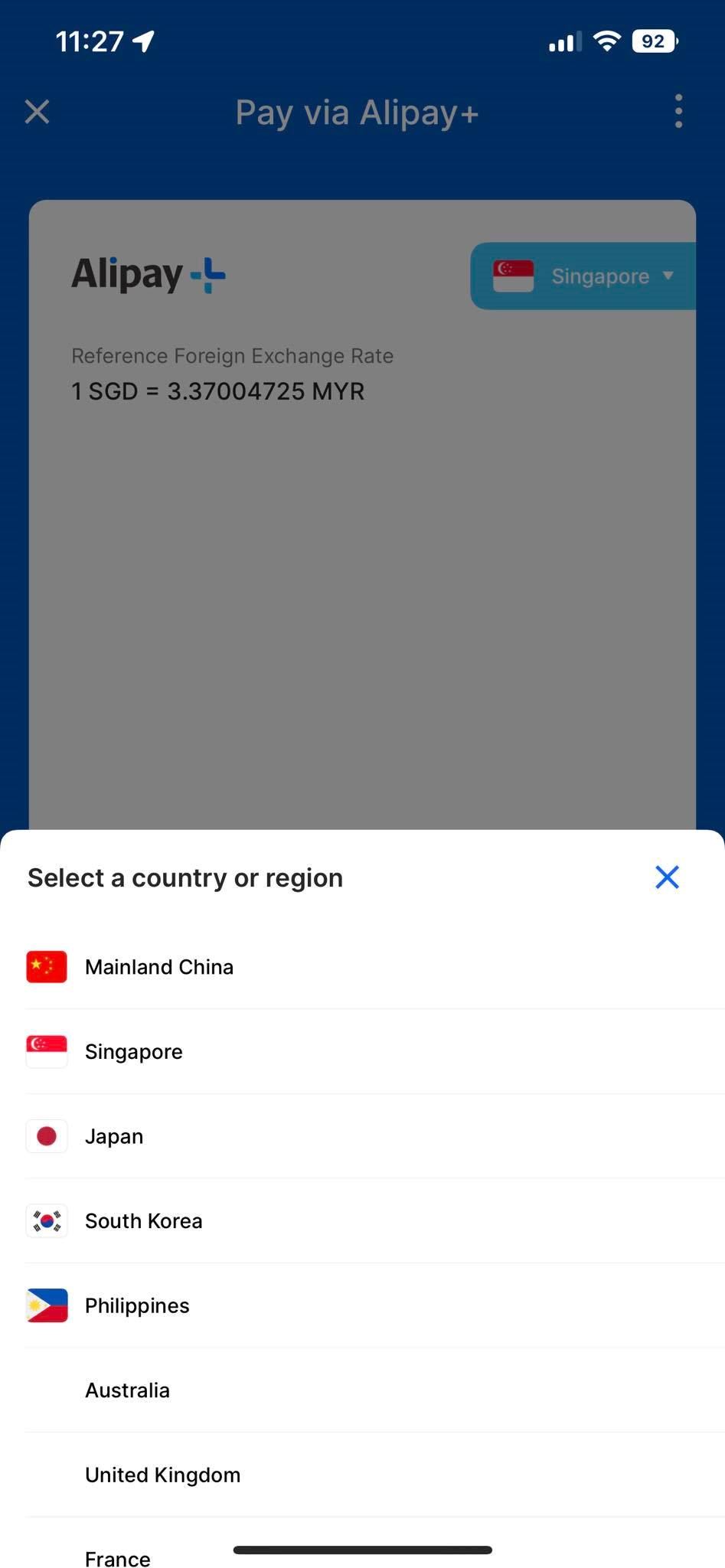Open the three-dot overflow menu

(x=678, y=112)
